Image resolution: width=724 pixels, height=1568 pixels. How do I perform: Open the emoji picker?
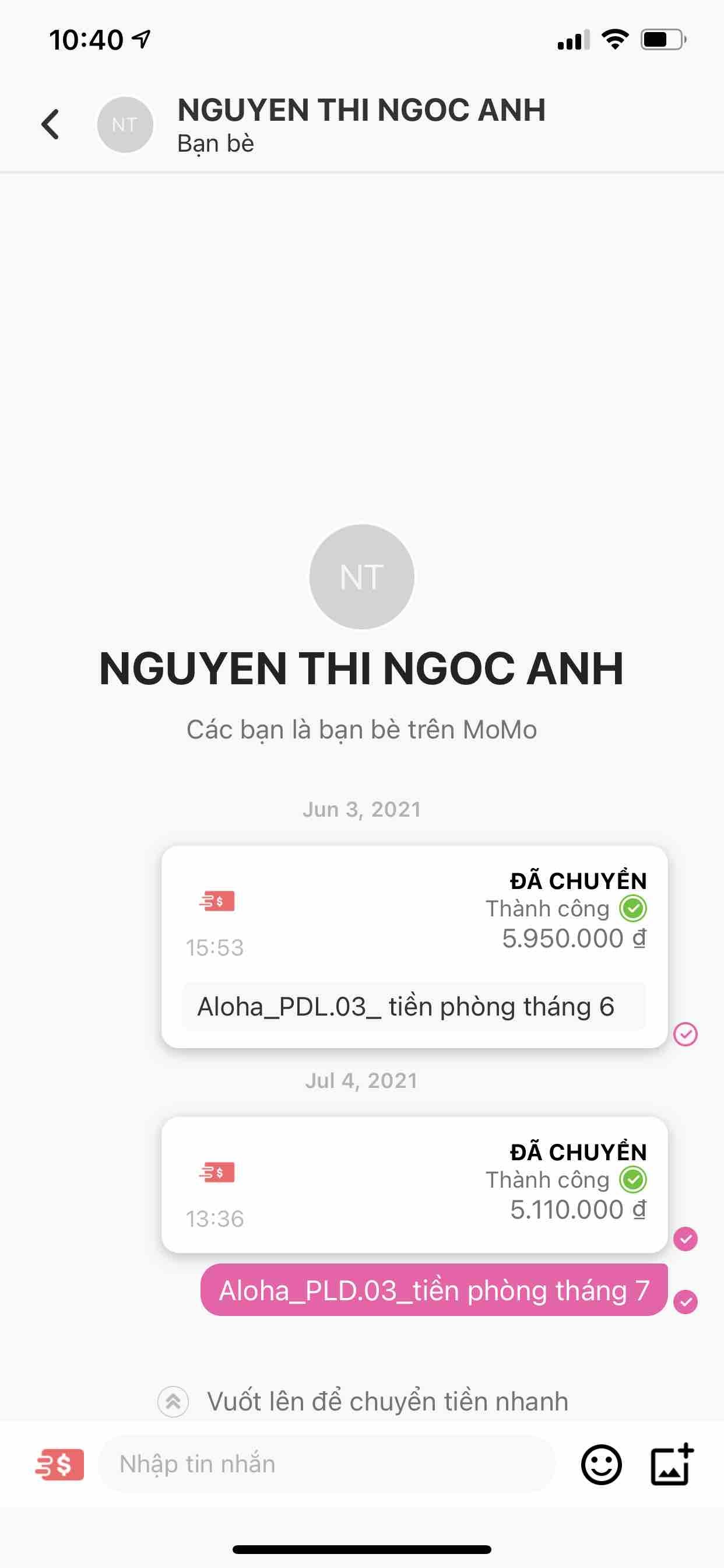pyautogui.click(x=600, y=1464)
